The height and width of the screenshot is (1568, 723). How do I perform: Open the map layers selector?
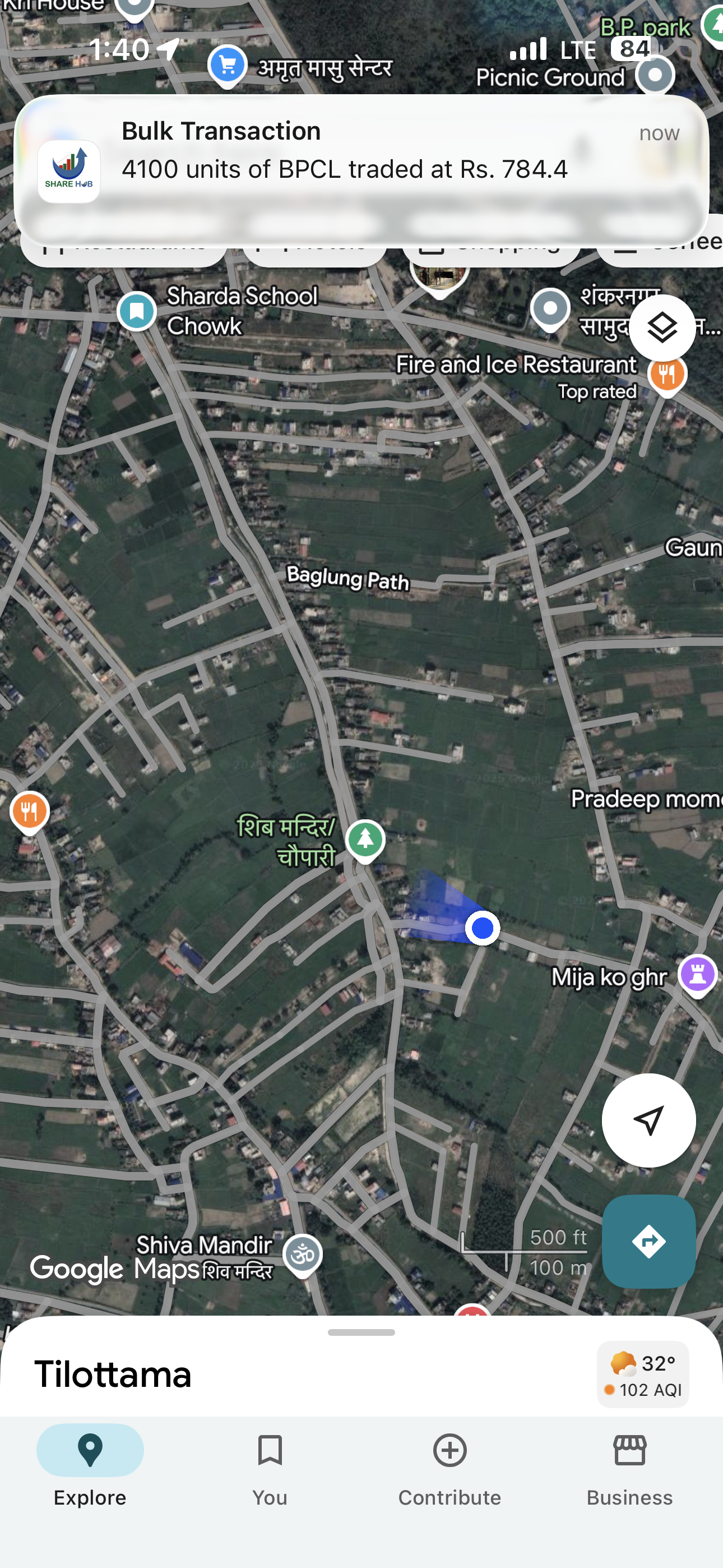(x=661, y=328)
